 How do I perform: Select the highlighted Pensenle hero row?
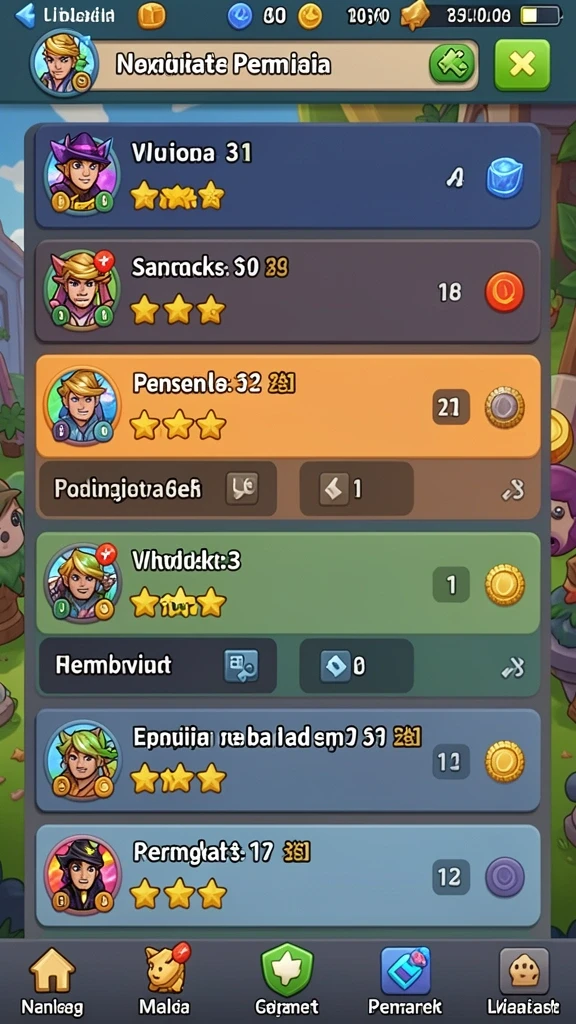[288, 406]
